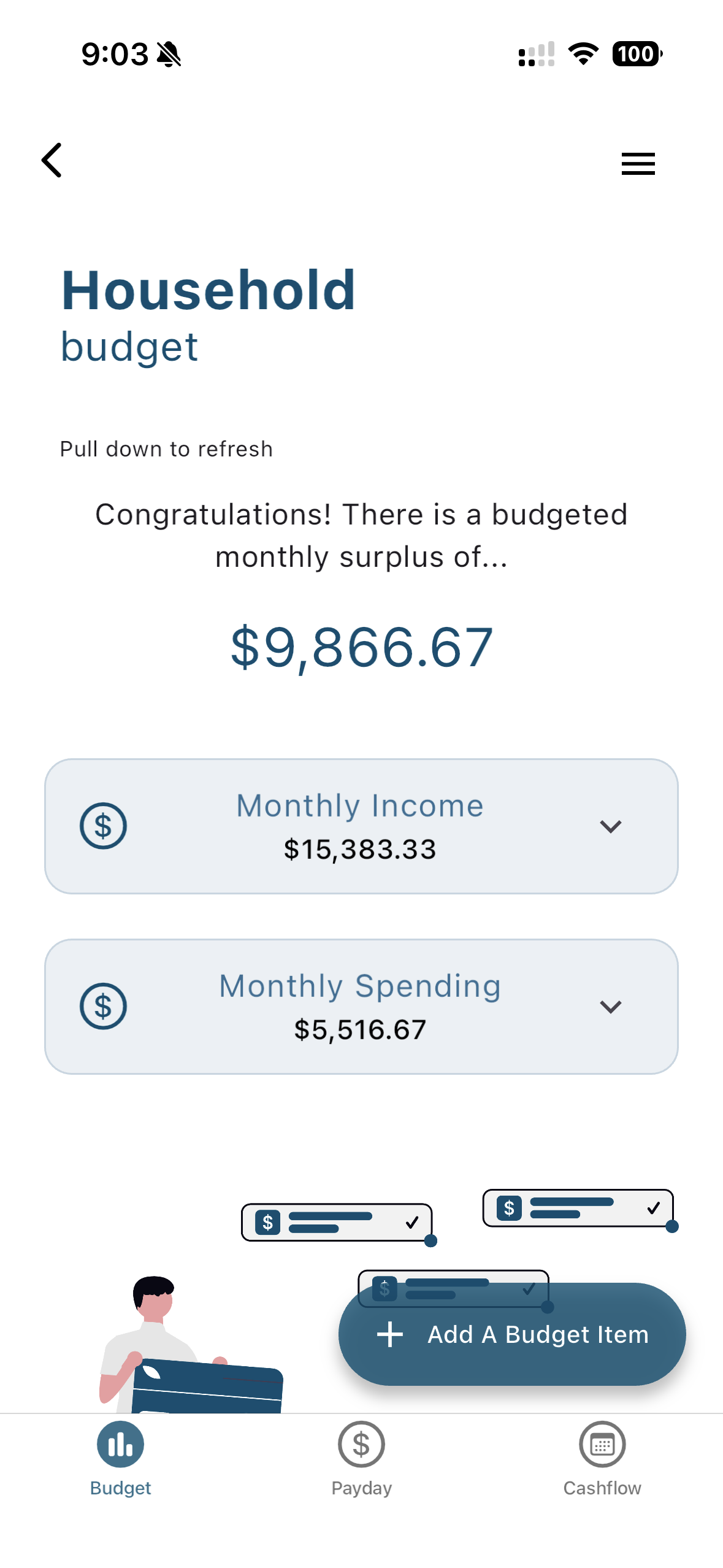Tap the Pull down to refresh text
Viewport: 723px width, 1568px height.
coord(166,448)
